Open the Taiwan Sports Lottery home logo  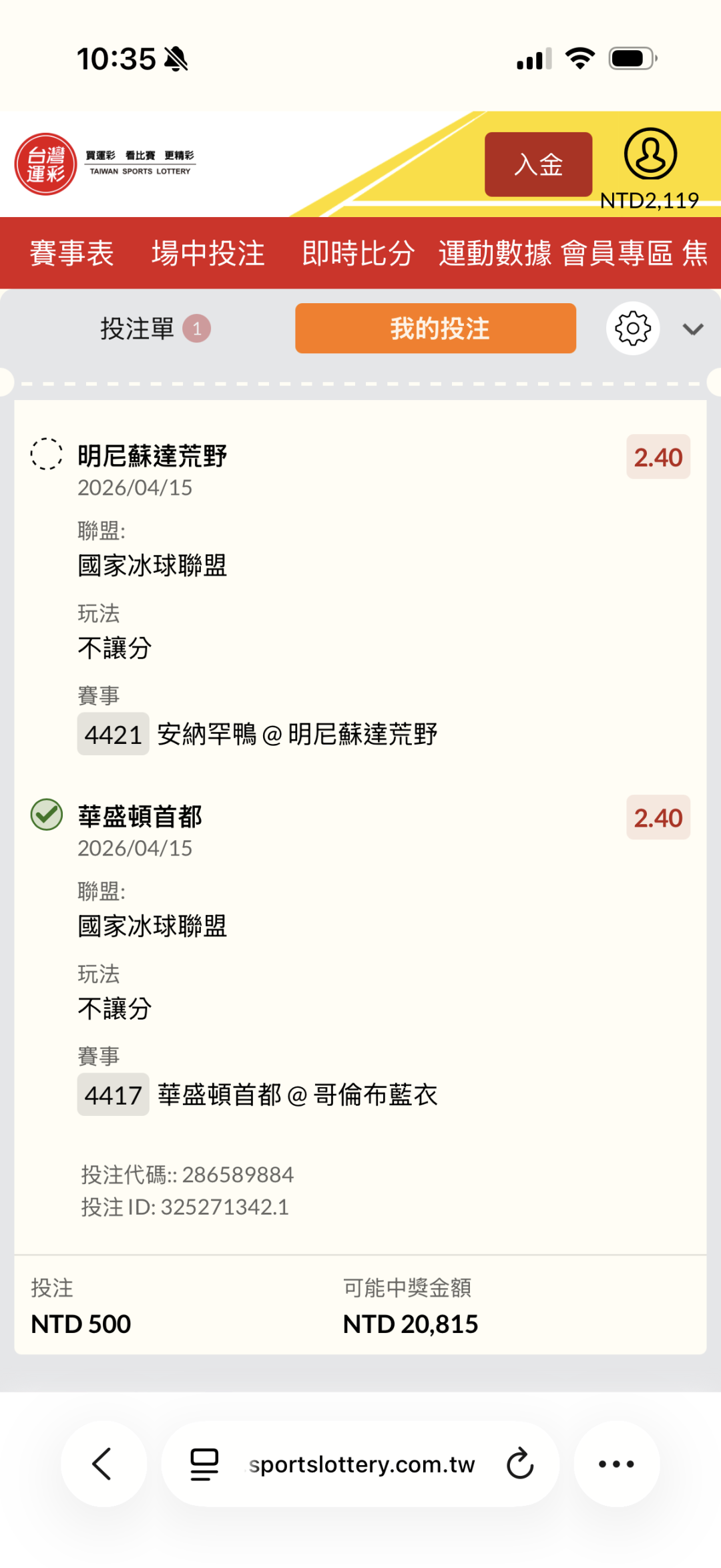(x=46, y=164)
